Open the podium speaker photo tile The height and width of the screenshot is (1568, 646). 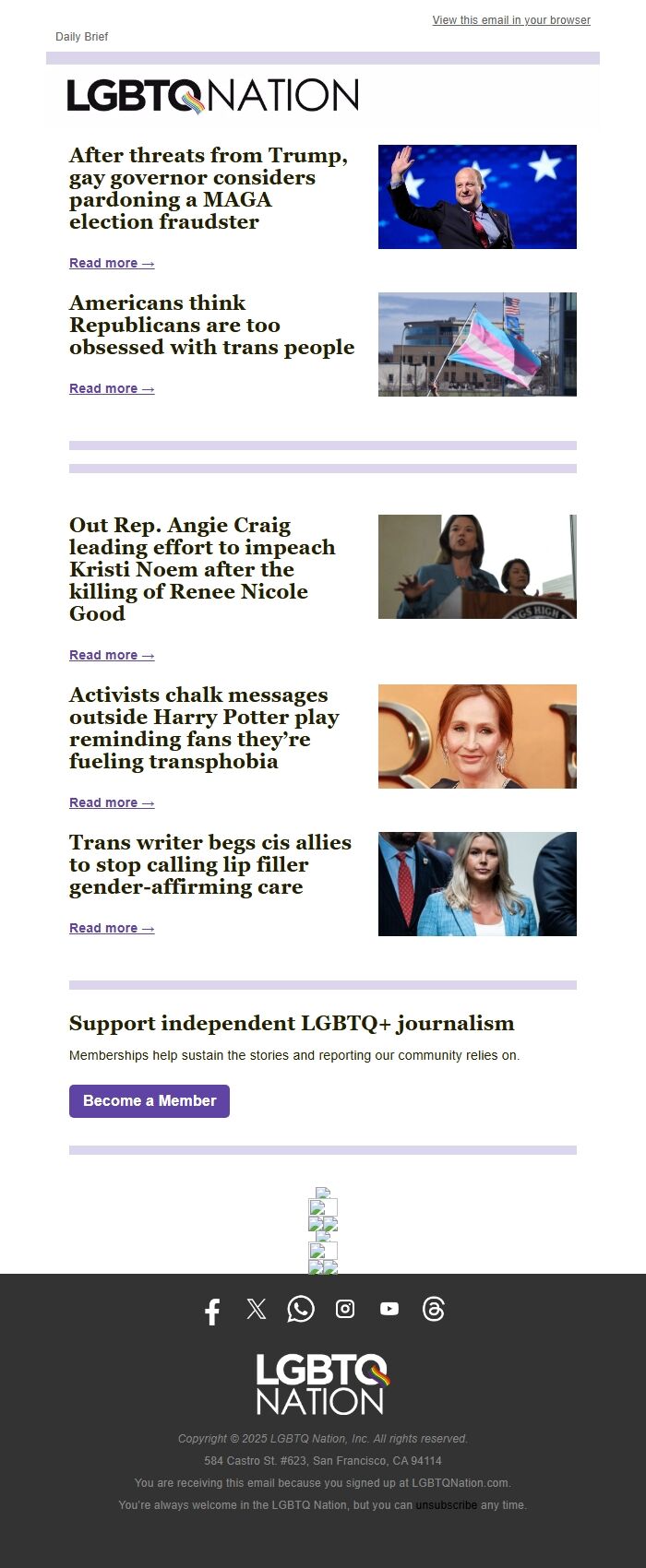pyautogui.click(x=477, y=566)
